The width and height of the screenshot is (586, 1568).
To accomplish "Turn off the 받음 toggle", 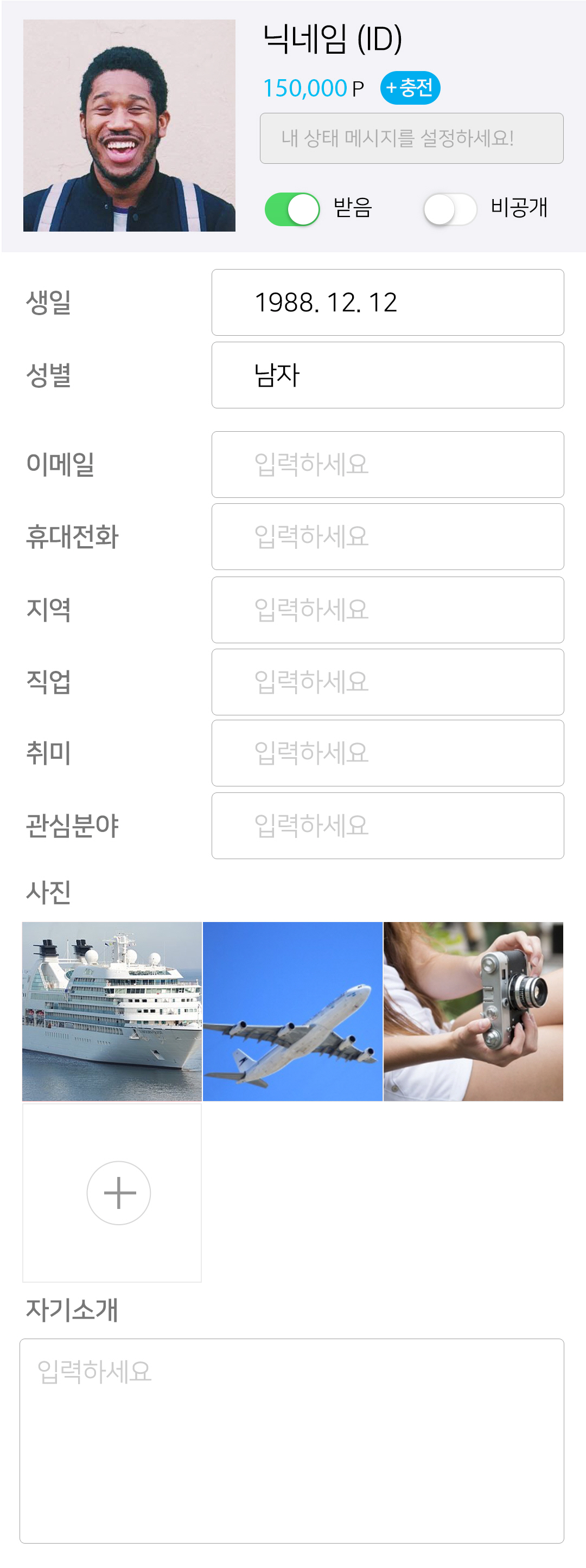I will pyautogui.click(x=292, y=209).
